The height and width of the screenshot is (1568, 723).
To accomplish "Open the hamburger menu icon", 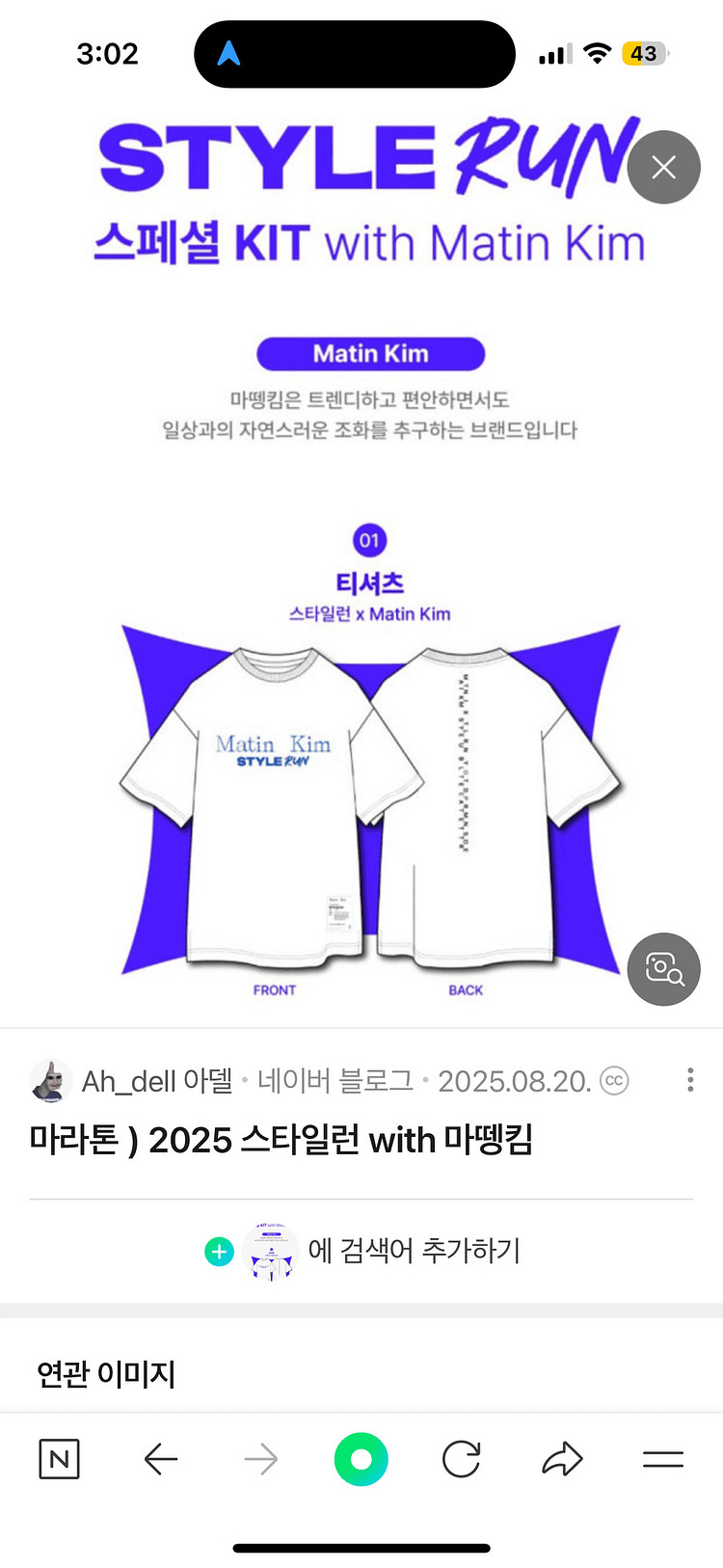I will point(662,1459).
